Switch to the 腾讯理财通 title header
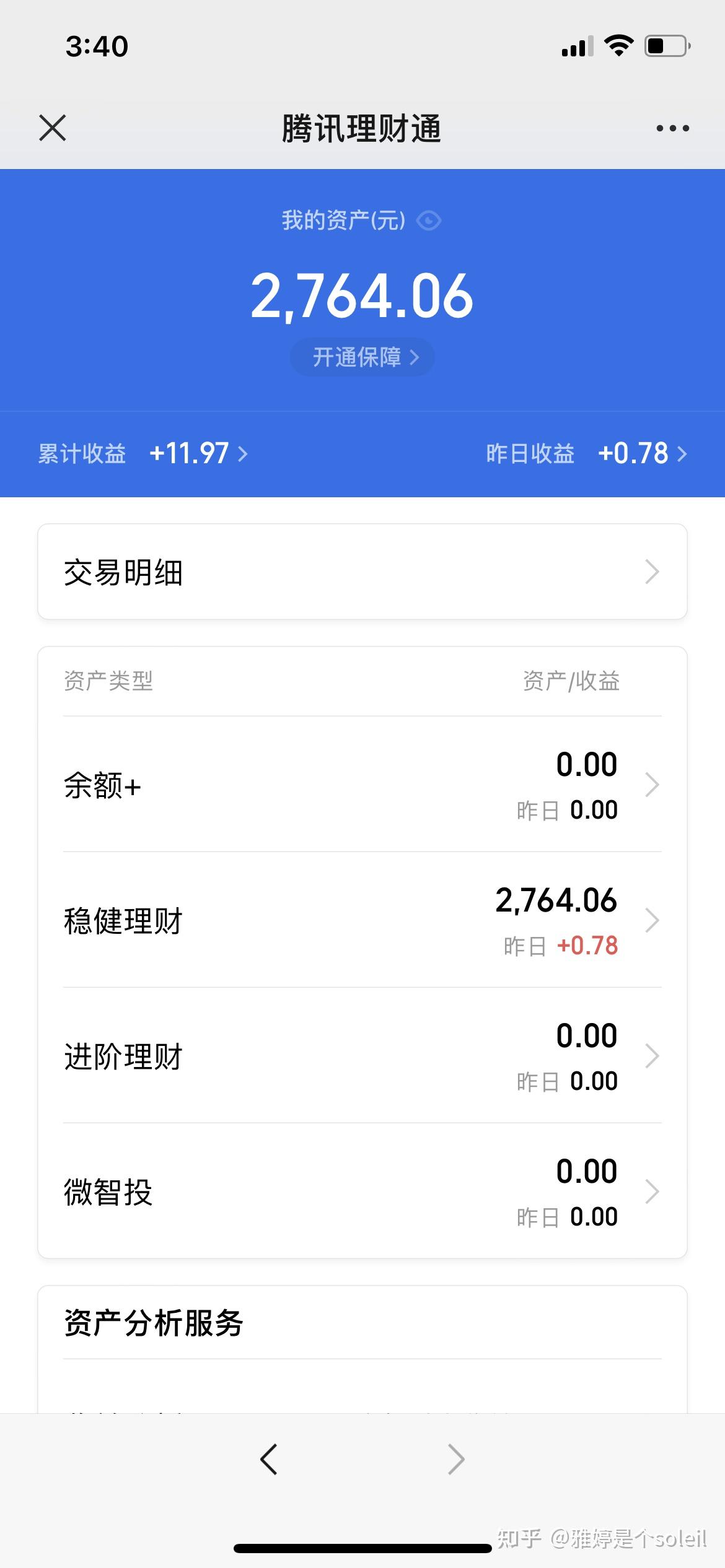 pos(362,128)
